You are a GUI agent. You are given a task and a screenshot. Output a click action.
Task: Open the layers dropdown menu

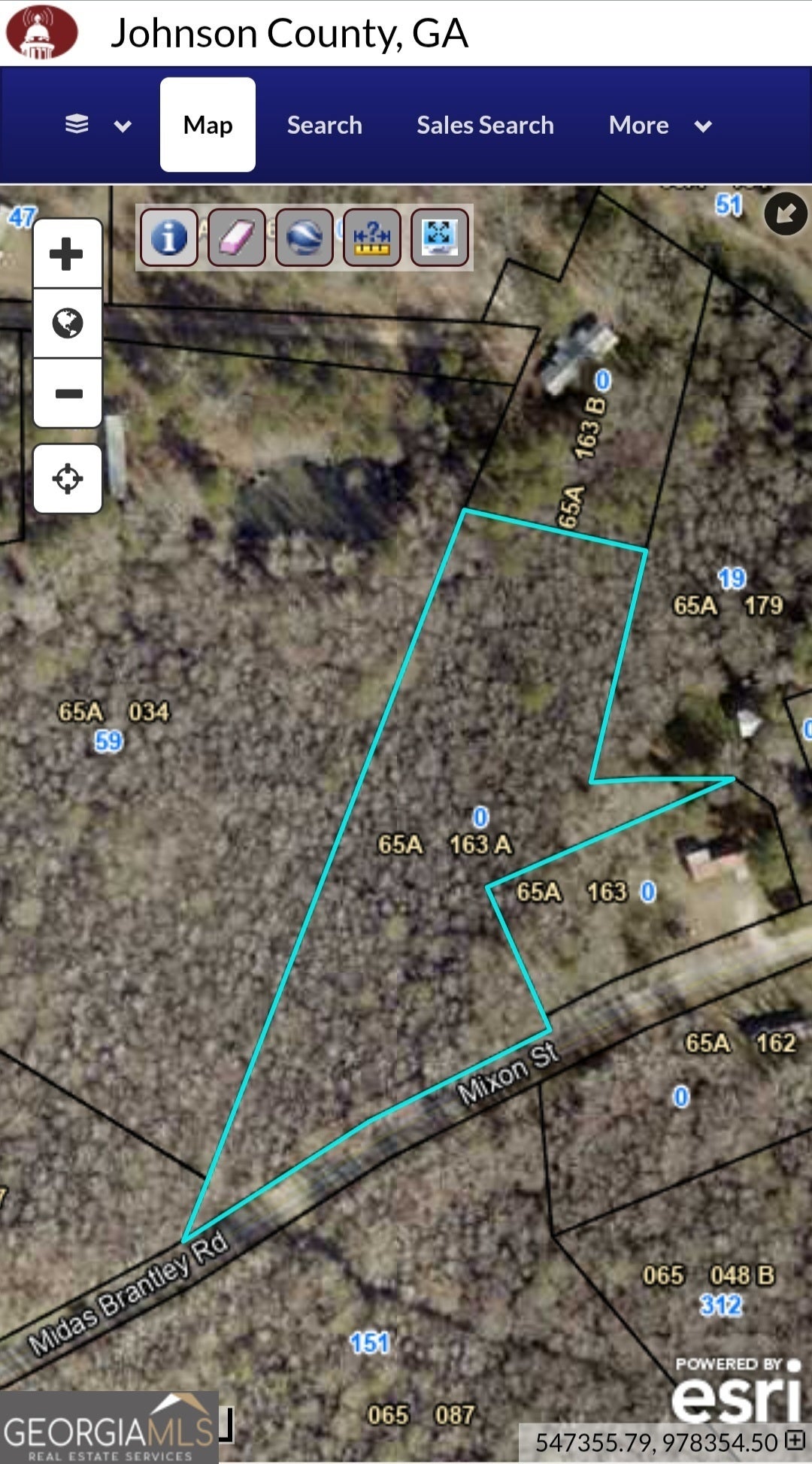(x=98, y=125)
